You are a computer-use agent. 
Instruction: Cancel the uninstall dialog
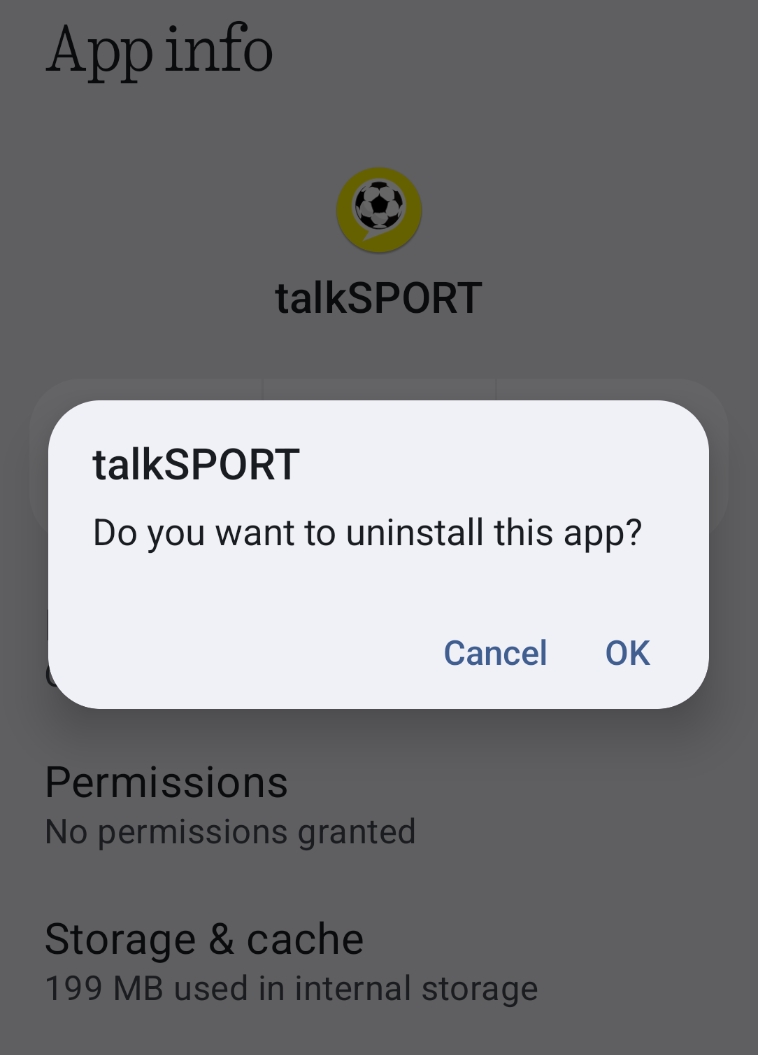[x=495, y=653]
